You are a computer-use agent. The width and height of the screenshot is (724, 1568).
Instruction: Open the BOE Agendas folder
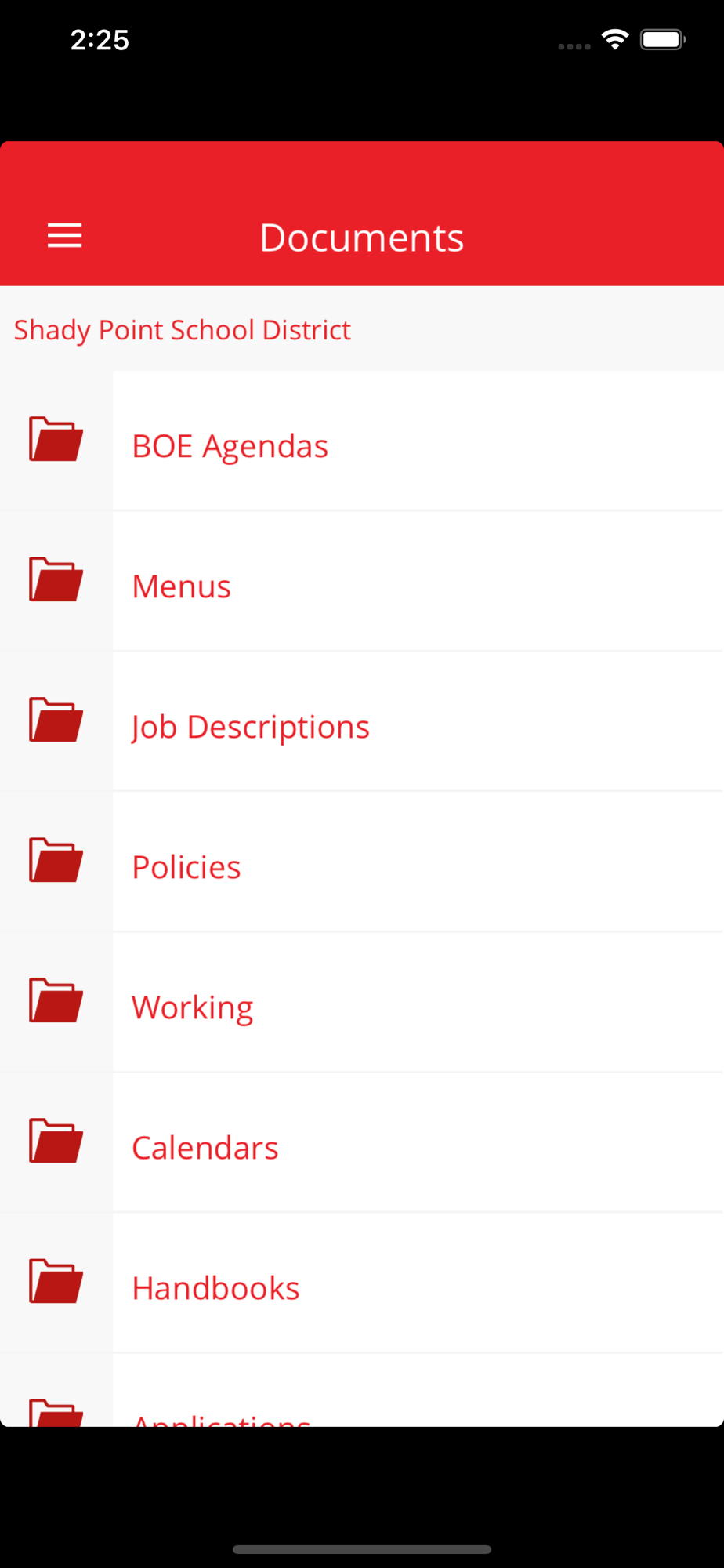[230, 445]
